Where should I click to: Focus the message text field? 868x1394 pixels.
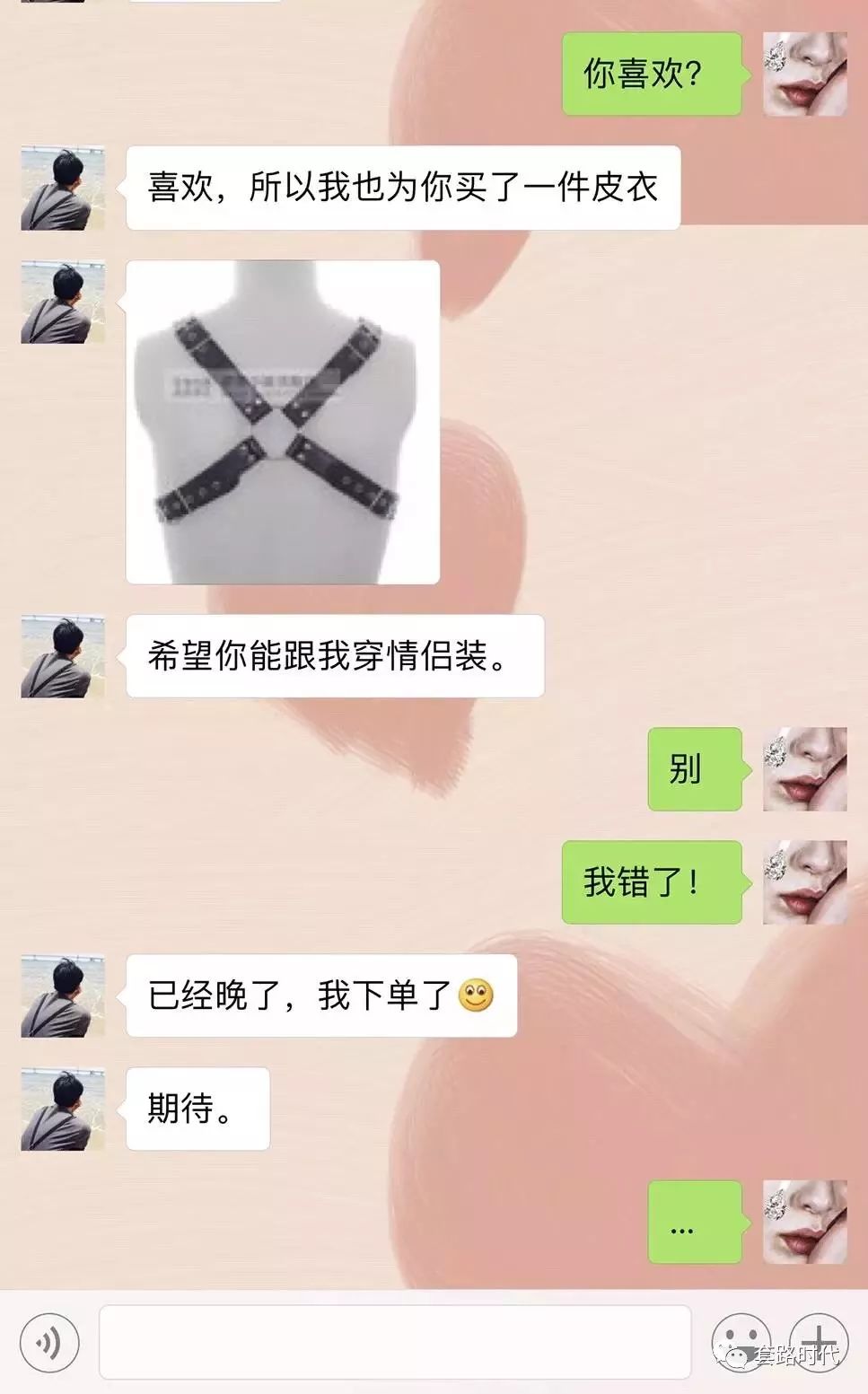click(395, 1343)
